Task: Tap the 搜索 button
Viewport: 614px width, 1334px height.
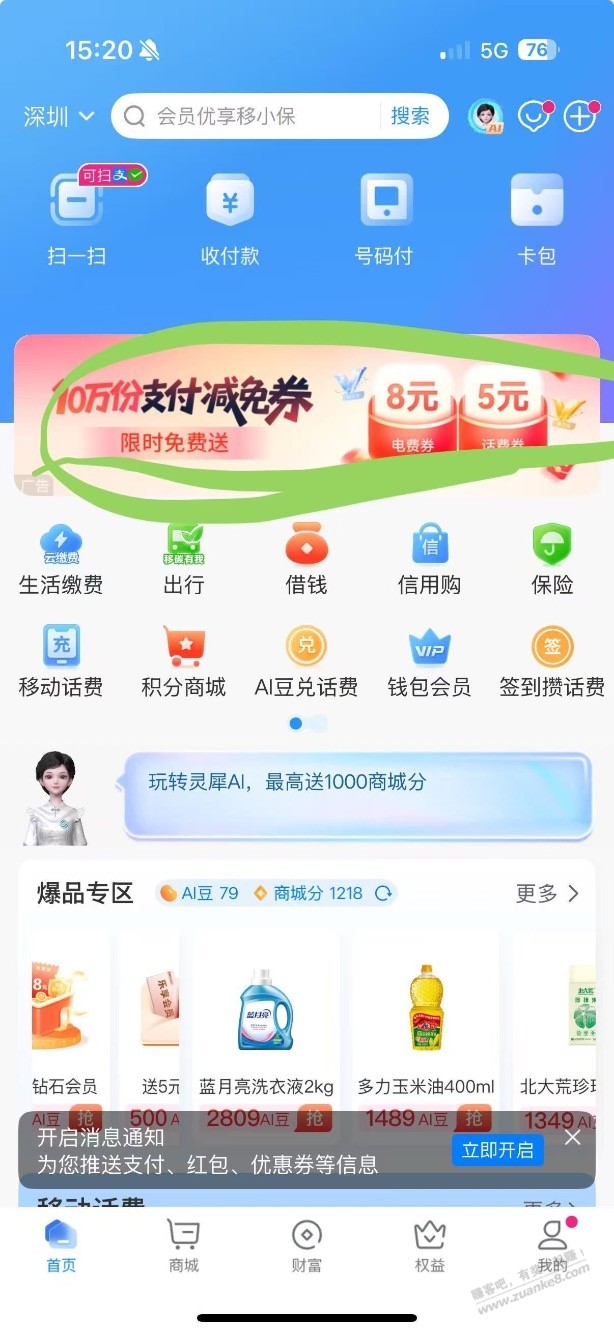Action: 410,116
